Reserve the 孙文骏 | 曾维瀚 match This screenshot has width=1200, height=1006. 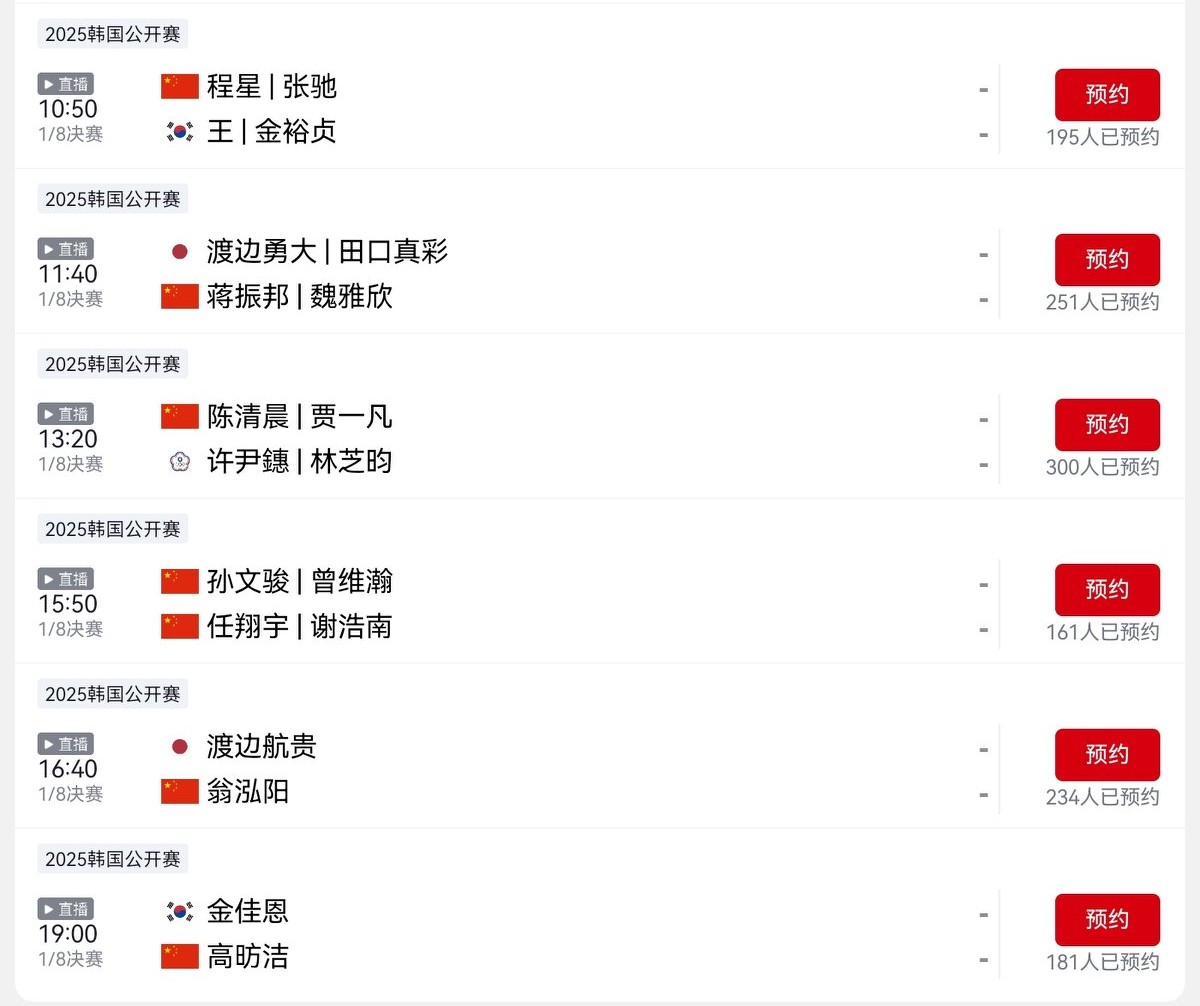[x=1107, y=590]
